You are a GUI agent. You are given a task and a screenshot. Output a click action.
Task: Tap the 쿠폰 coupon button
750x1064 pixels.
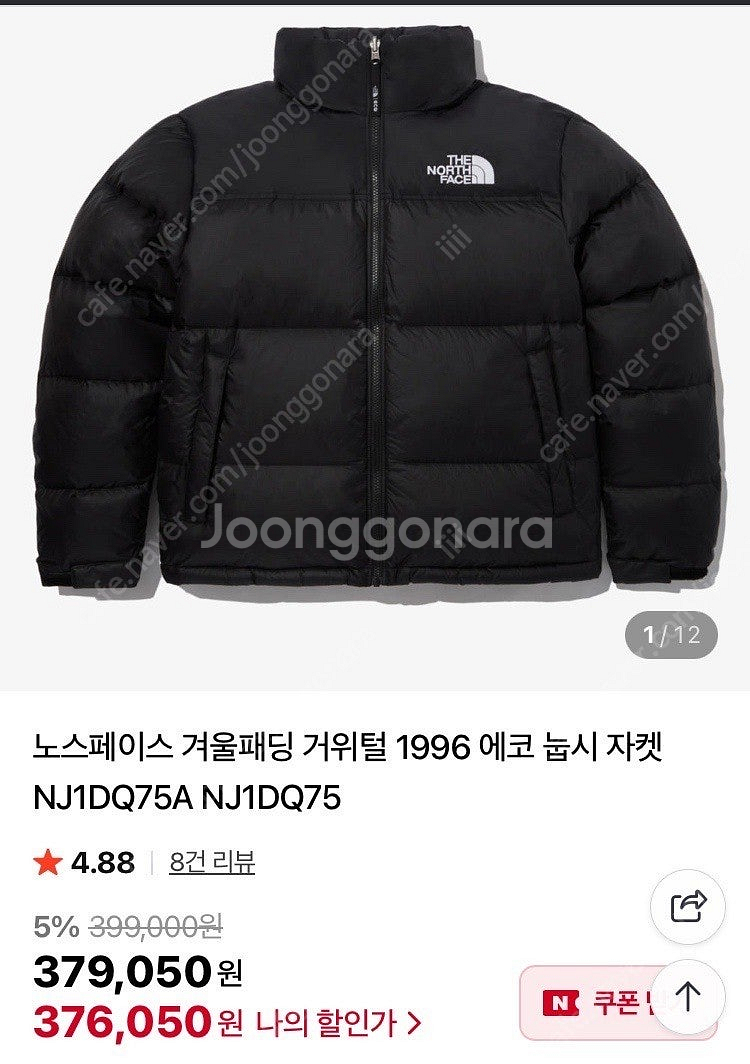click(592, 1001)
